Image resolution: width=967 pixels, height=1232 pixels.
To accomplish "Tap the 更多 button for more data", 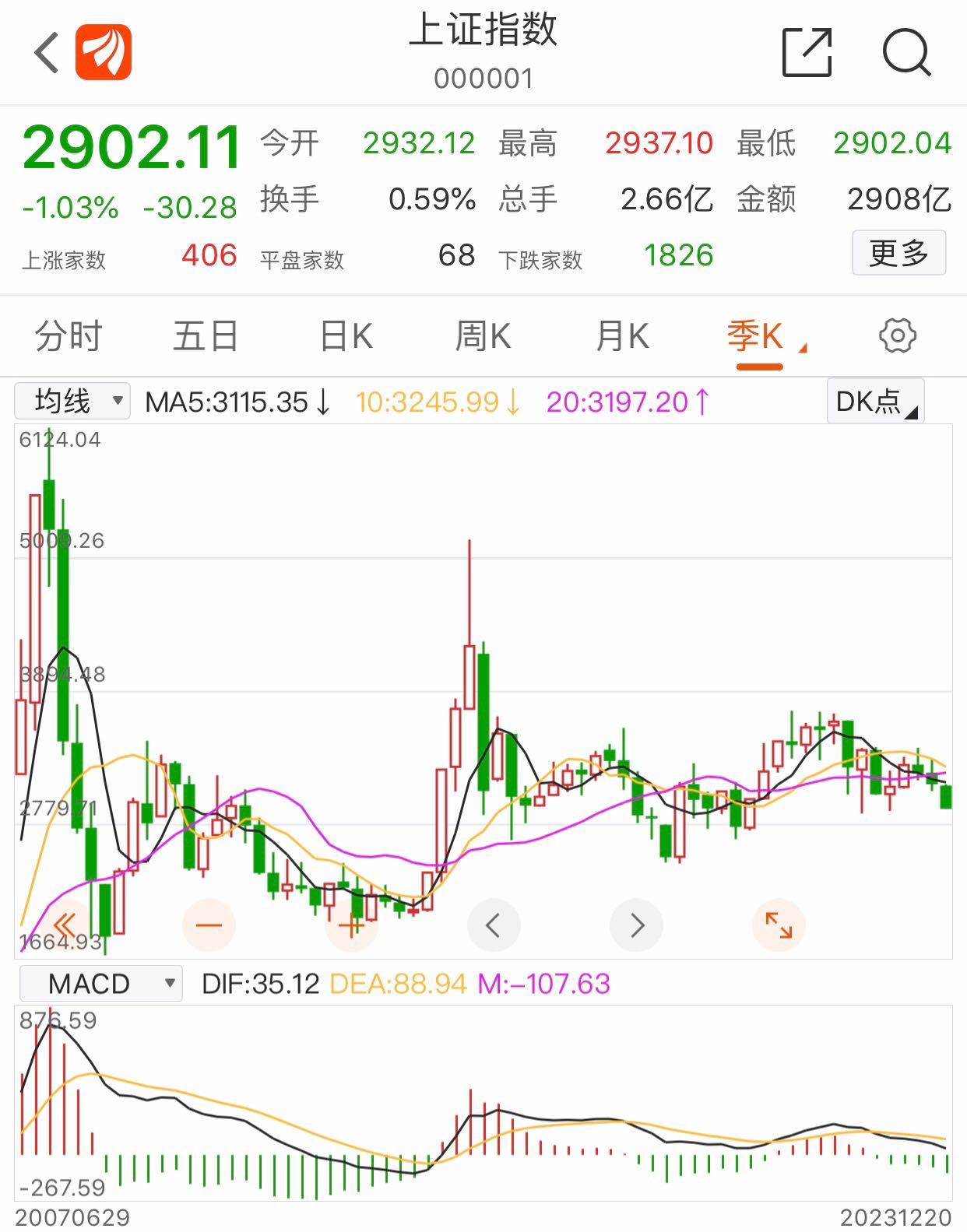I will coord(898,253).
